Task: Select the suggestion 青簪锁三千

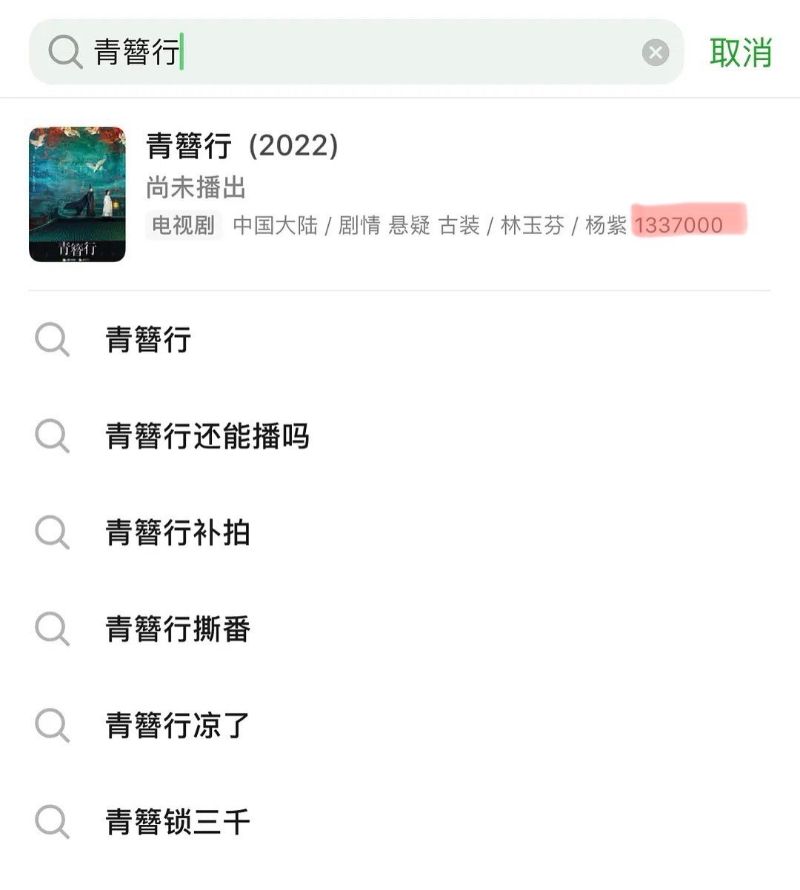Action: click(x=177, y=822)
